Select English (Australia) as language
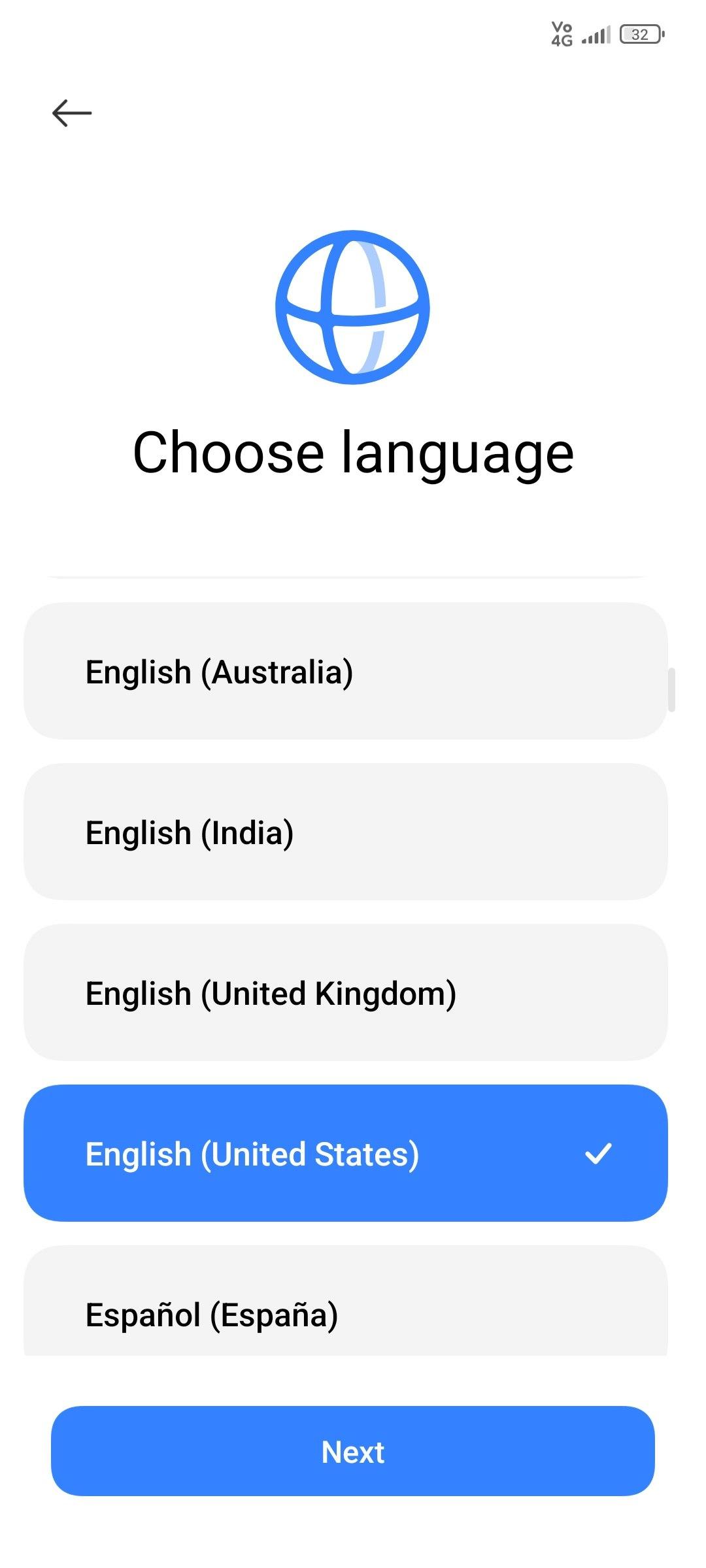The height and width of the screenshot is (1568, 706). pos(346,671)
